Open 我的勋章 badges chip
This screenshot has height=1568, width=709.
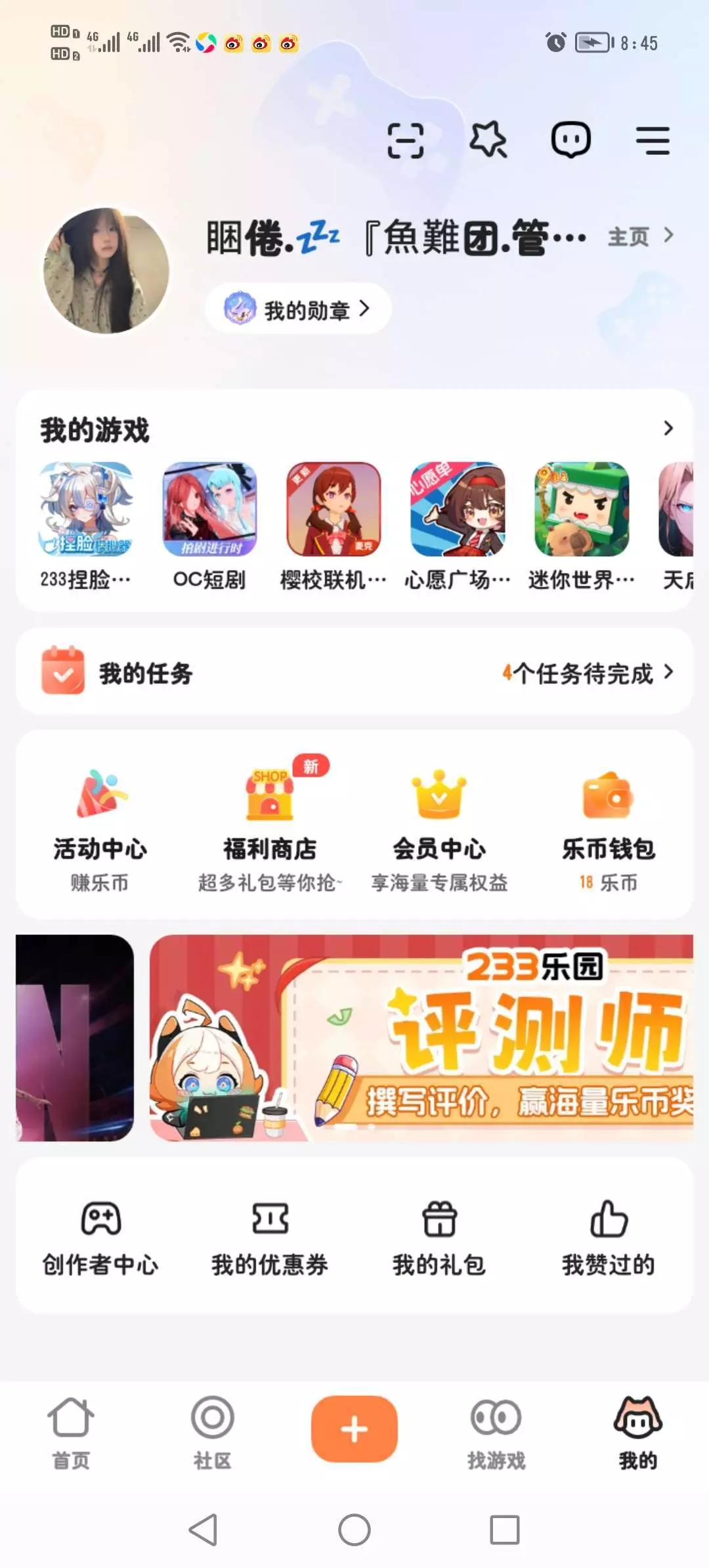[x=298, y=309]
